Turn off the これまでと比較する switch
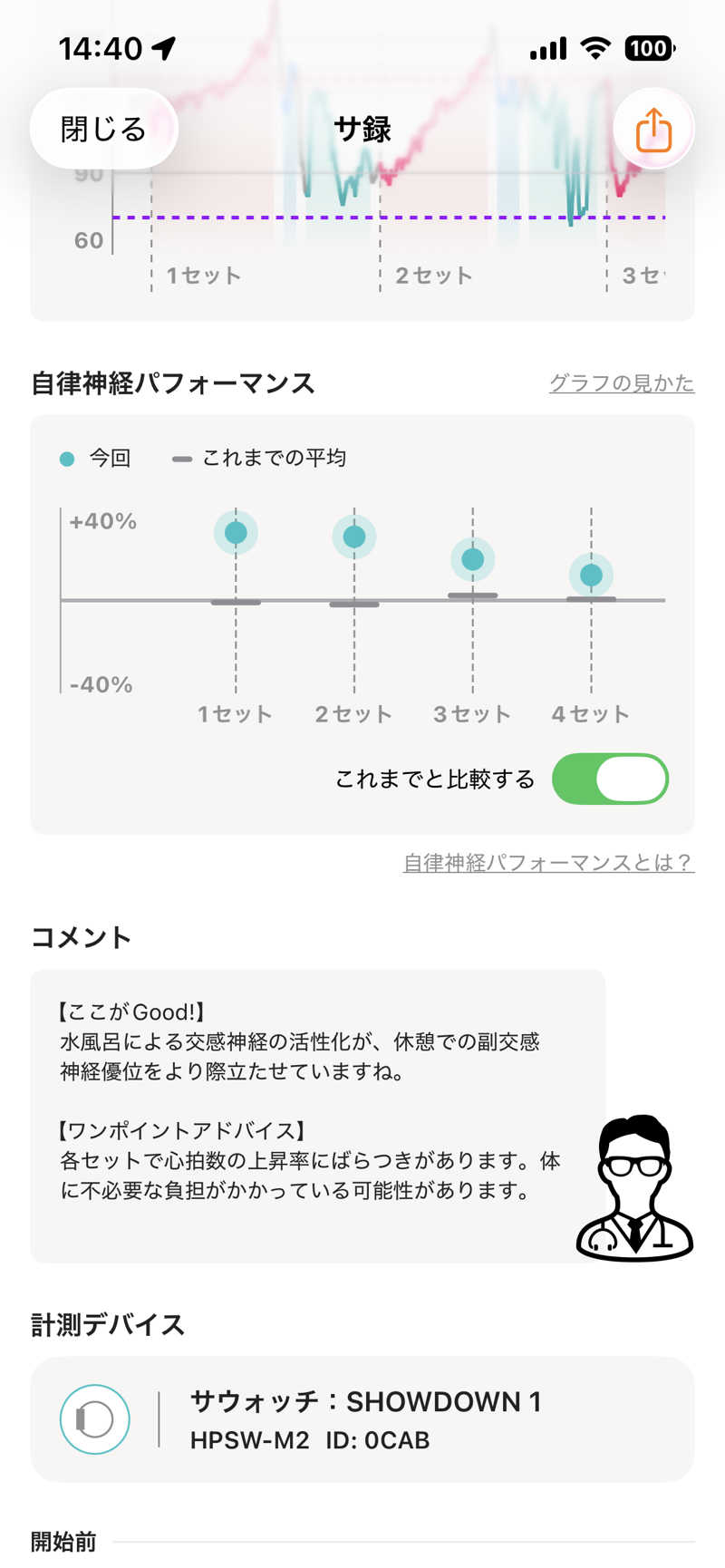 pos(610,779)
